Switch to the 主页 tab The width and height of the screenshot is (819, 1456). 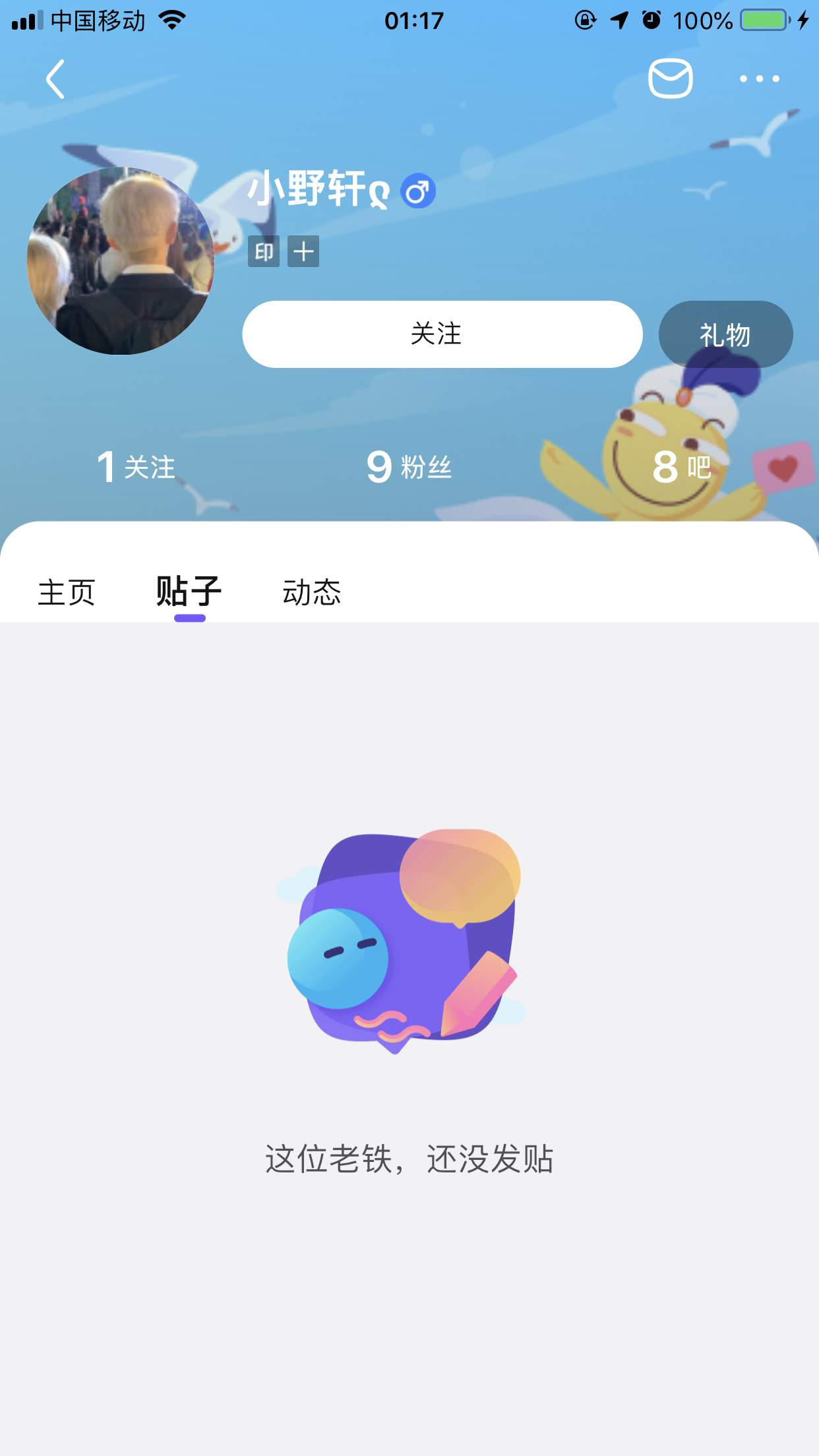click(x=67, y=592)
